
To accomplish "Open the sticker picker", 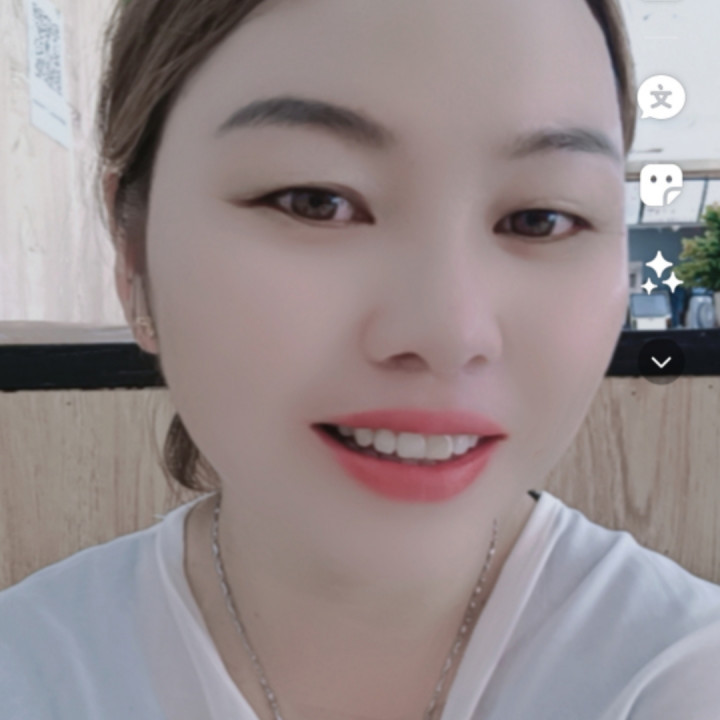I will click(x=661, y=185).
